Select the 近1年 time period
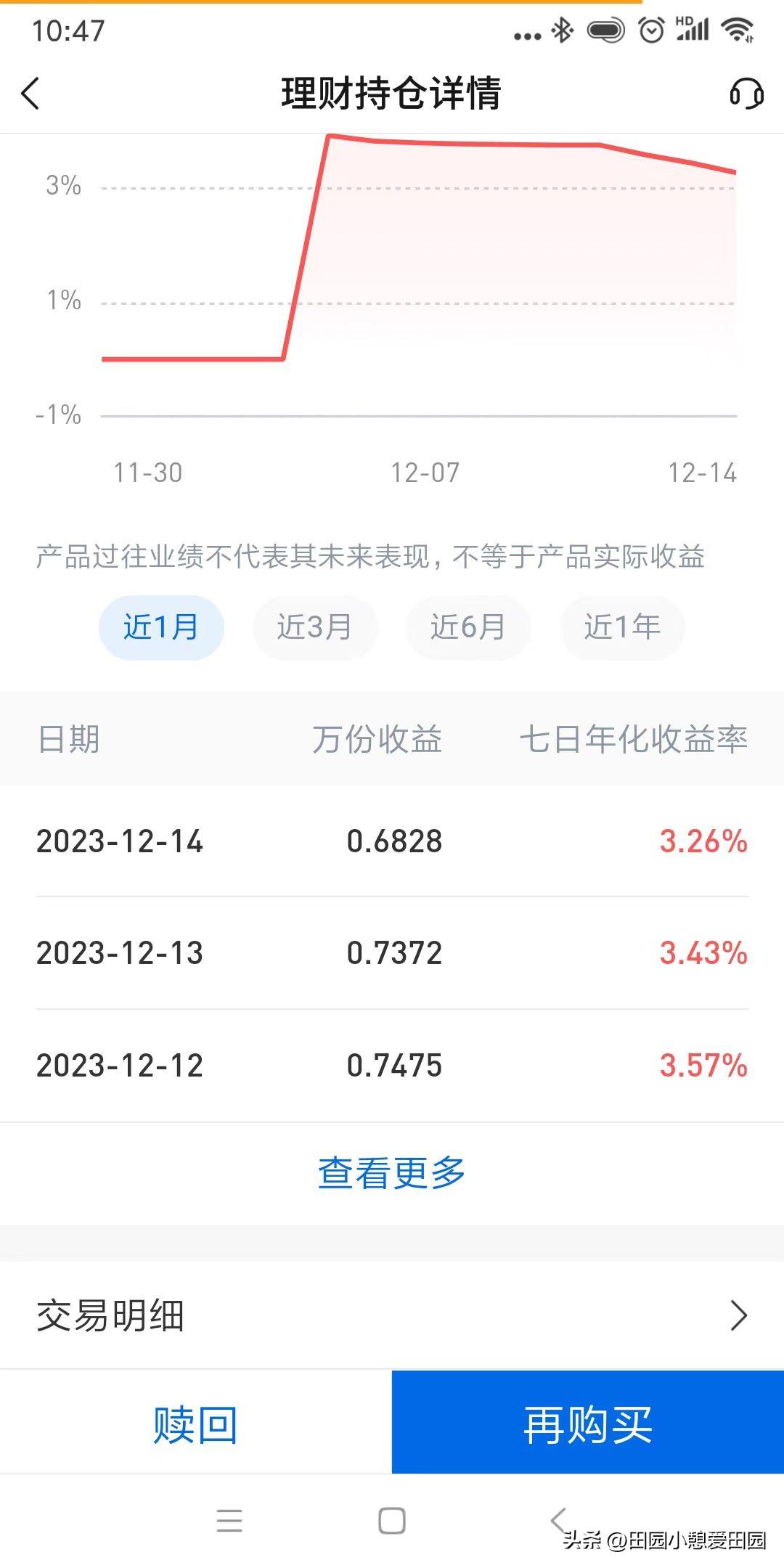 point(622,628)
